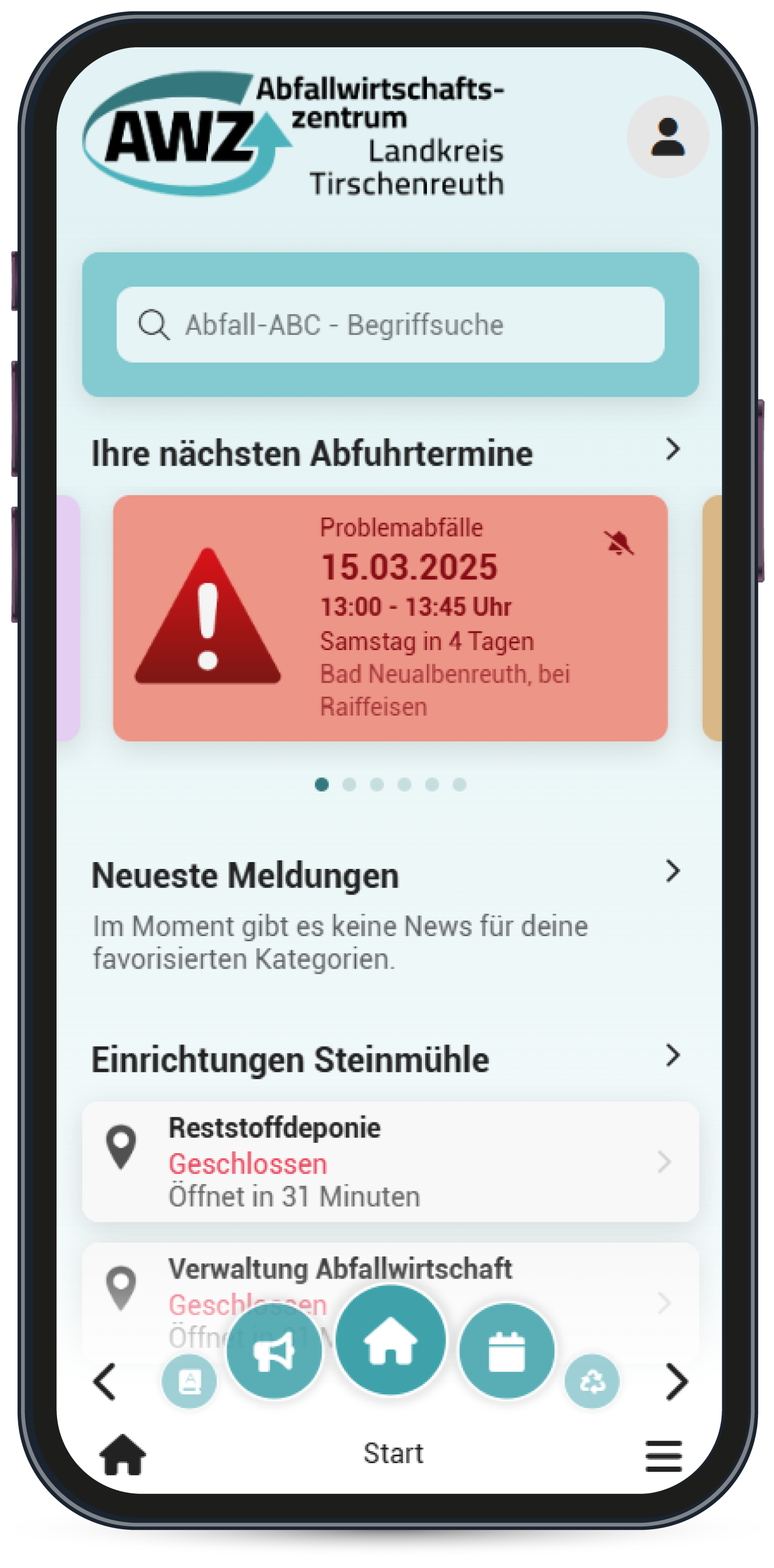The height and width of the screenshot is (1568, 774).
Task: Tap the Abfall-ABC Begriffsuche search field
Action: tap(390, 324)
